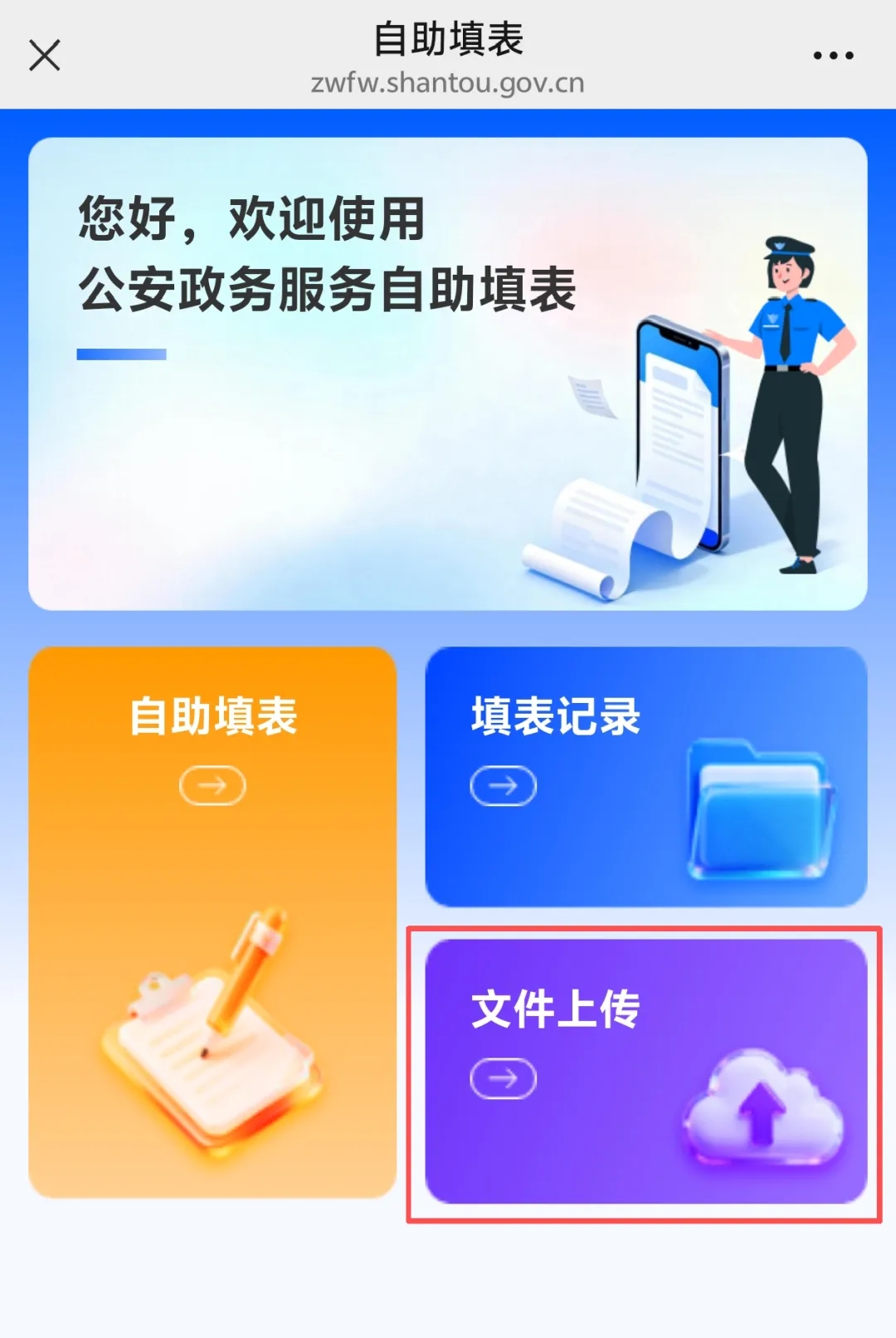Go to 文件上传 file upload

[645, 1071]
